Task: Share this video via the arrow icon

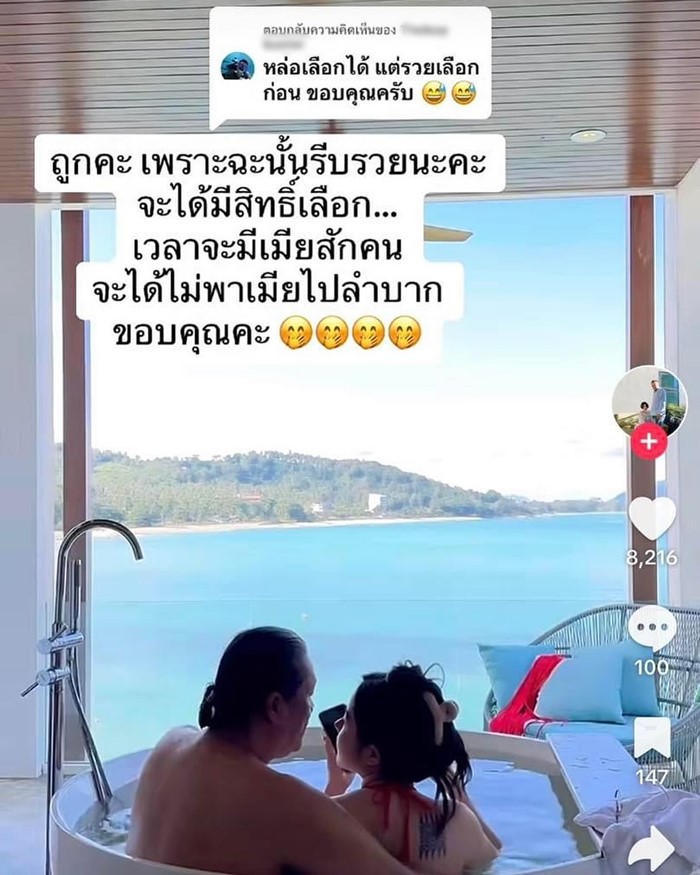Action: click(x=651, y=848)
